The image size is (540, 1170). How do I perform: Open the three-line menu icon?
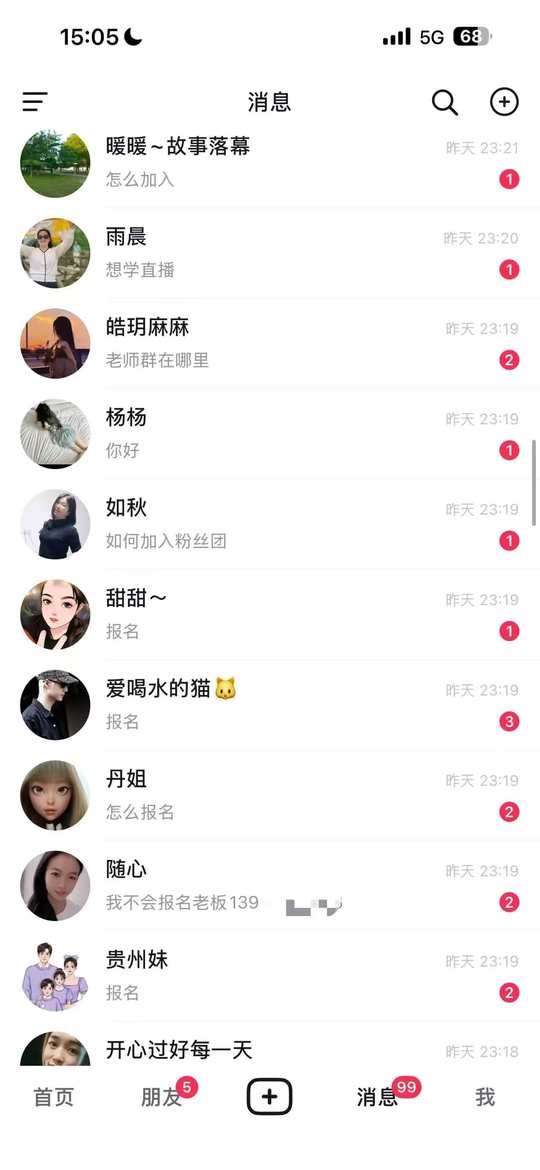pos(35,102)
